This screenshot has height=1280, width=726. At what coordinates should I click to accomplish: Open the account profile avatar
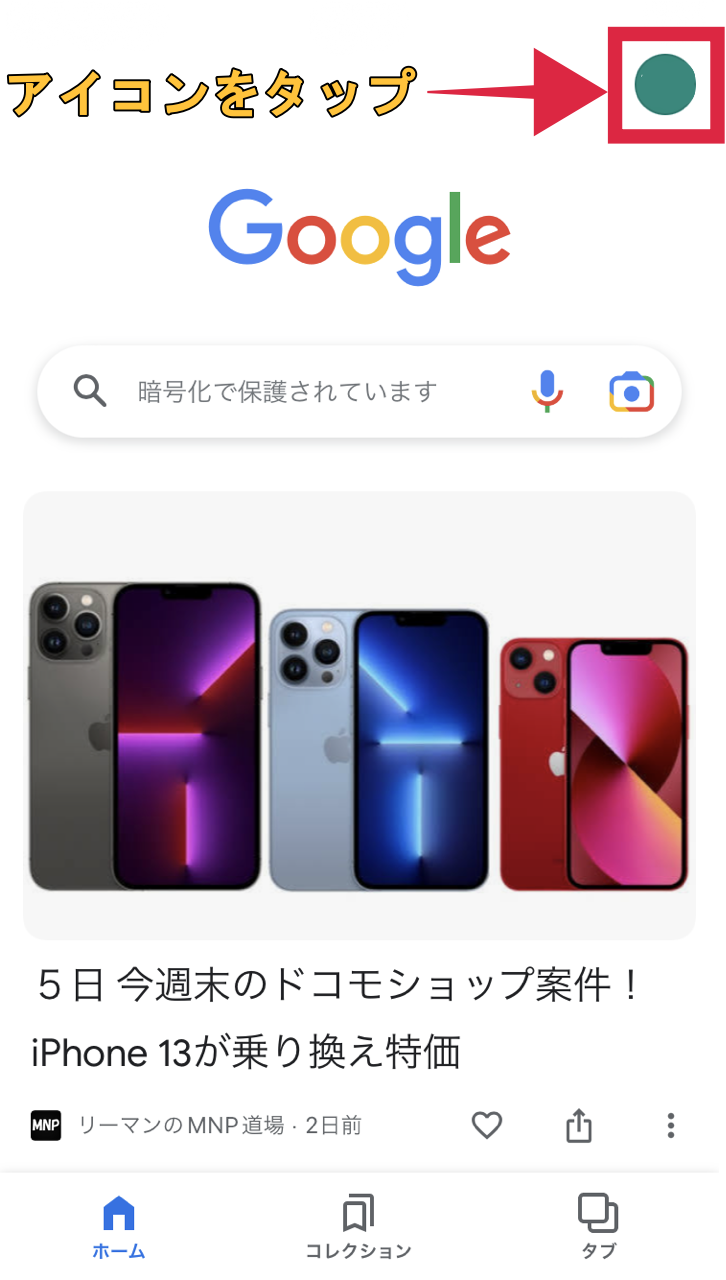665,83
